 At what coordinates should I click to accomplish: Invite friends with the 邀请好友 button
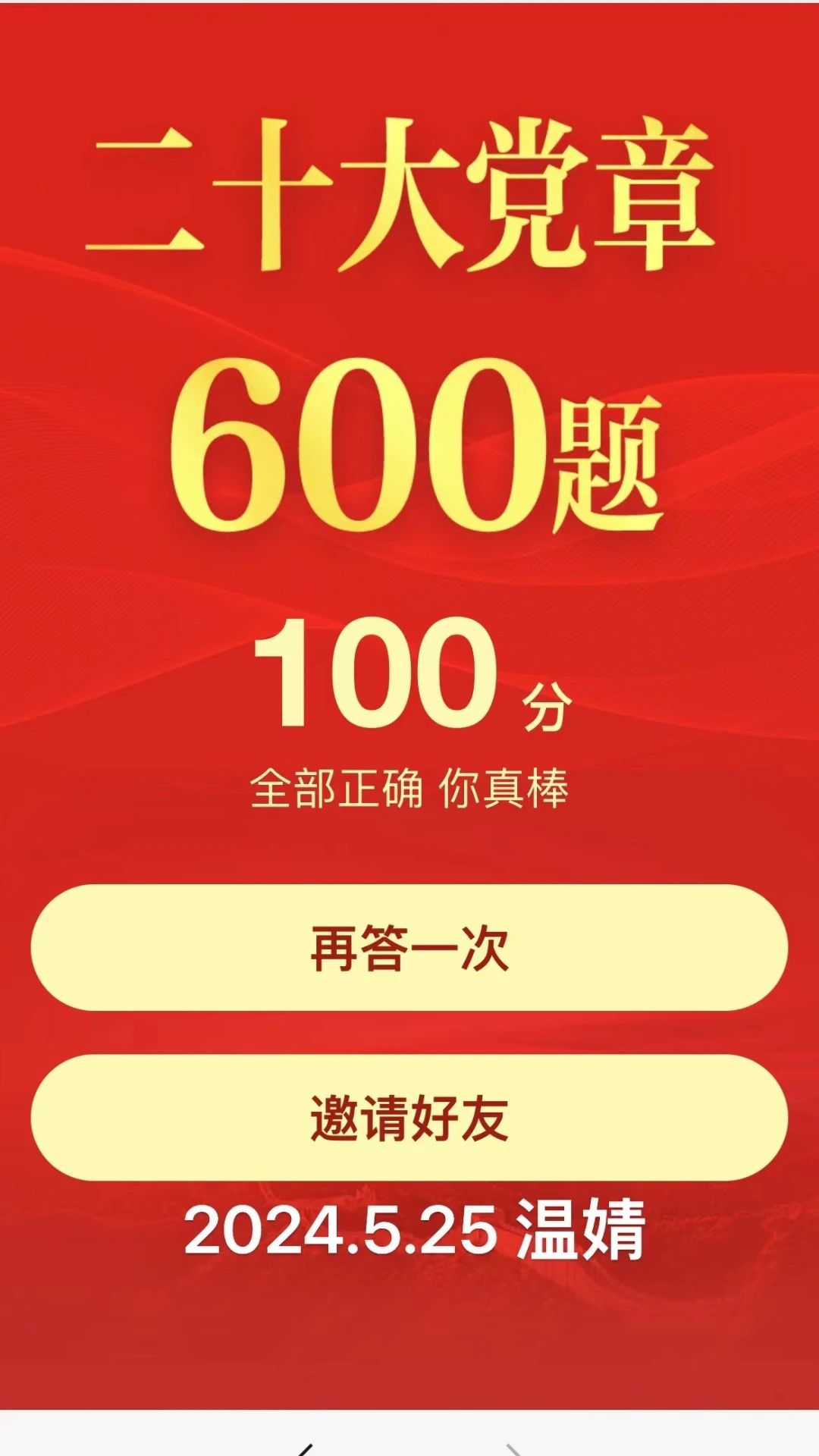click(409, 1117)
